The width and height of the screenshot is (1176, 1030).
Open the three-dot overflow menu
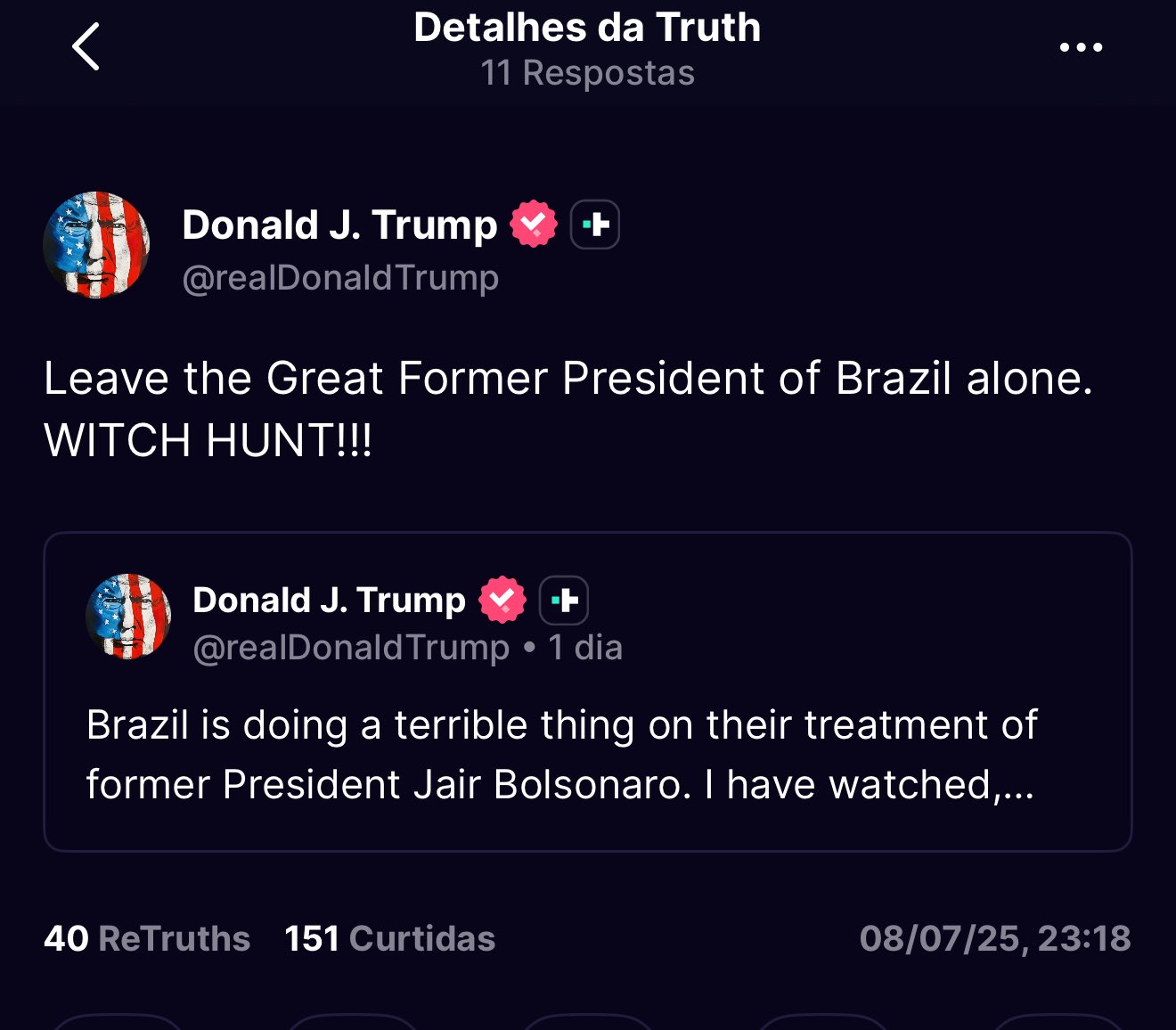pos(1081,48)
